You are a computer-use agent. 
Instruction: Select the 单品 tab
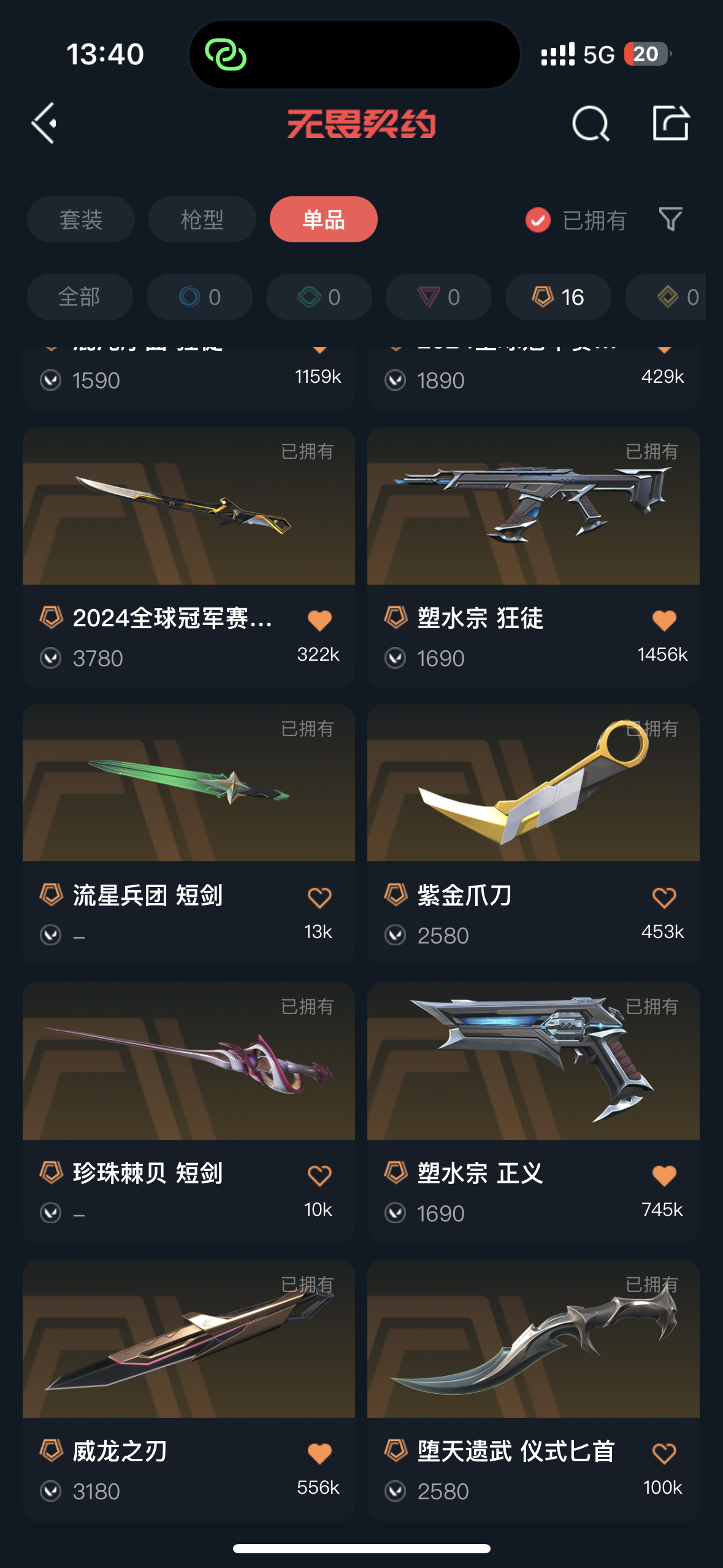coord(323,220)
